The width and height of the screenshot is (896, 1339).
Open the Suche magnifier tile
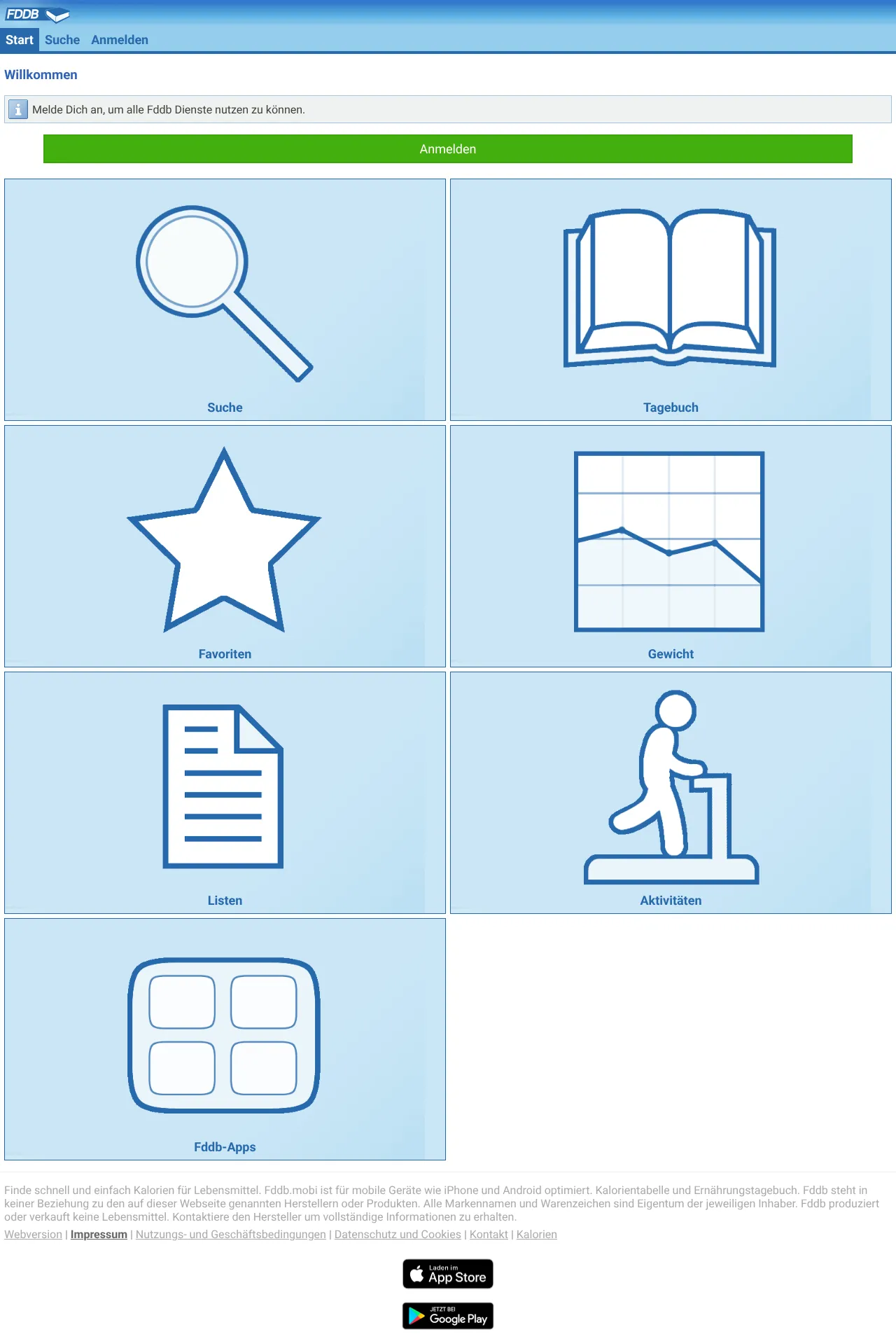coord(225,300)
